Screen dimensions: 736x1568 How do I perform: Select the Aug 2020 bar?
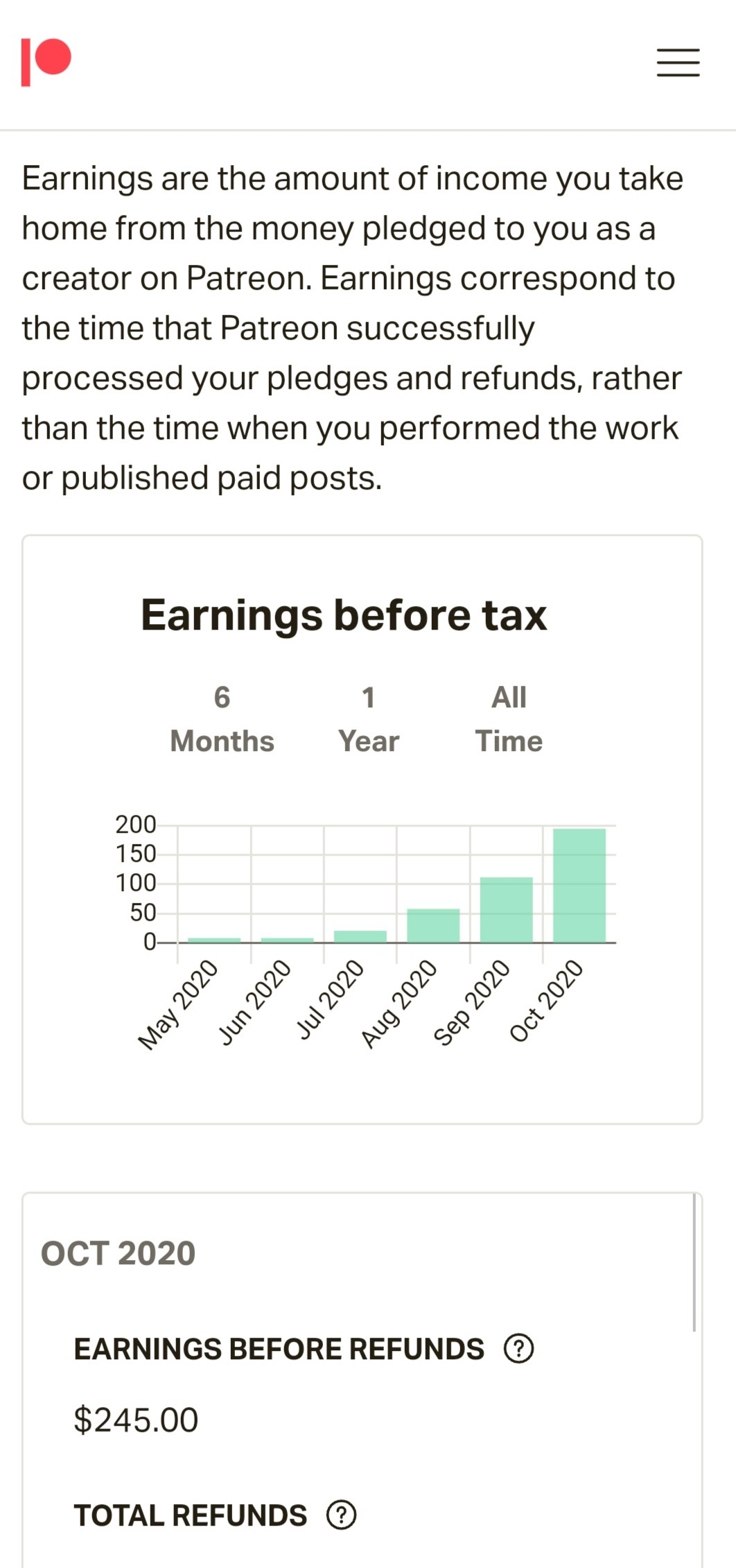[x=433, y=926]
